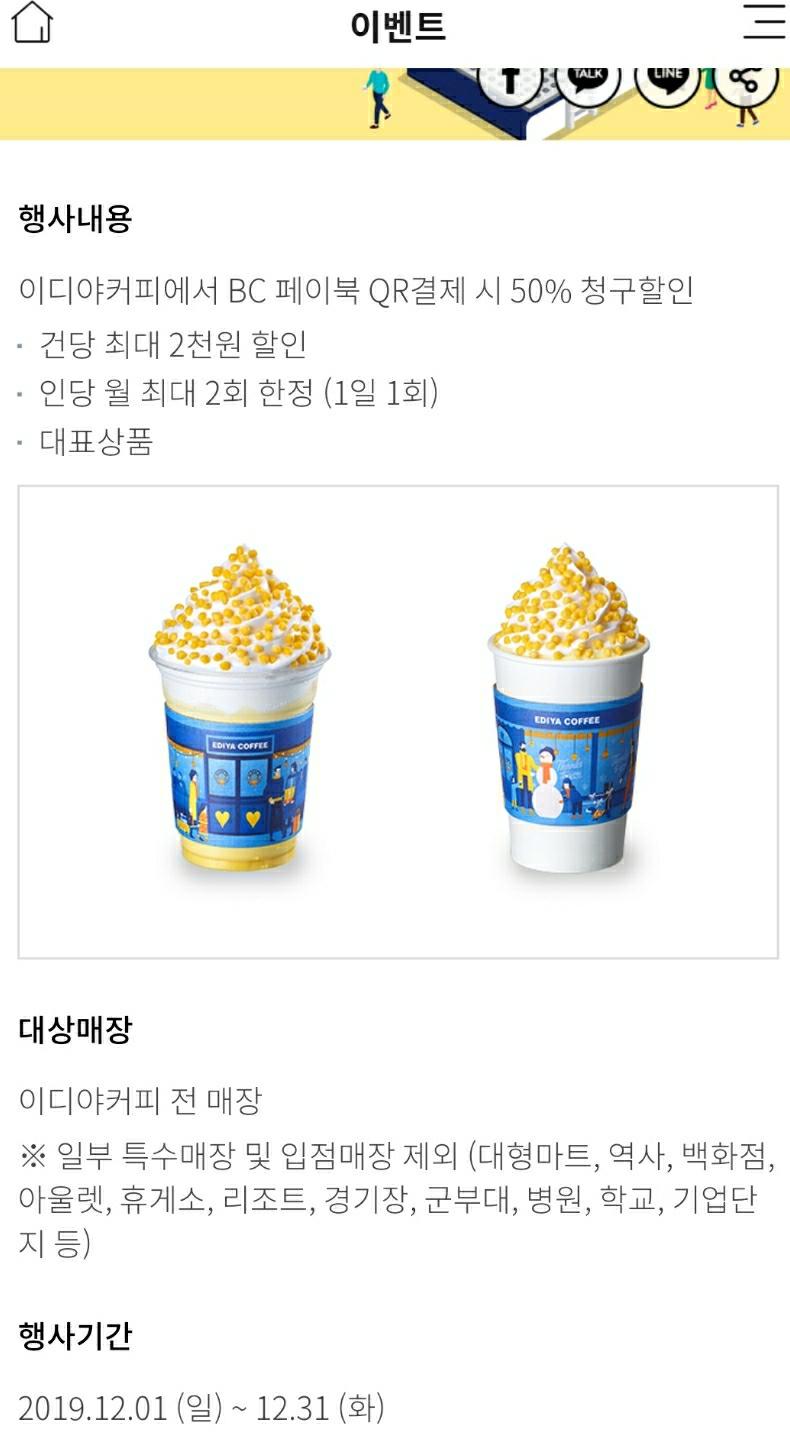Tap the generic share icon
This screenshot has height=1439, width=790.
(x=745, y=80)
